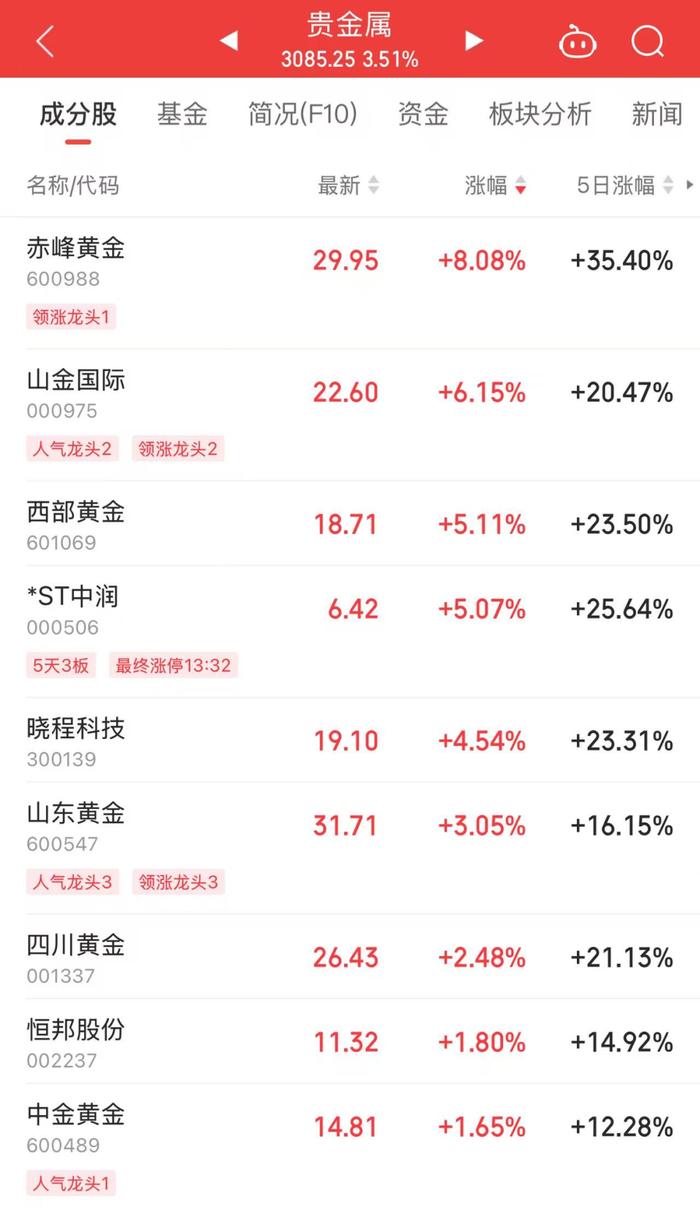Go back using the top-left arrow
Screen dimensions: 700x1214
pos(45,41)
